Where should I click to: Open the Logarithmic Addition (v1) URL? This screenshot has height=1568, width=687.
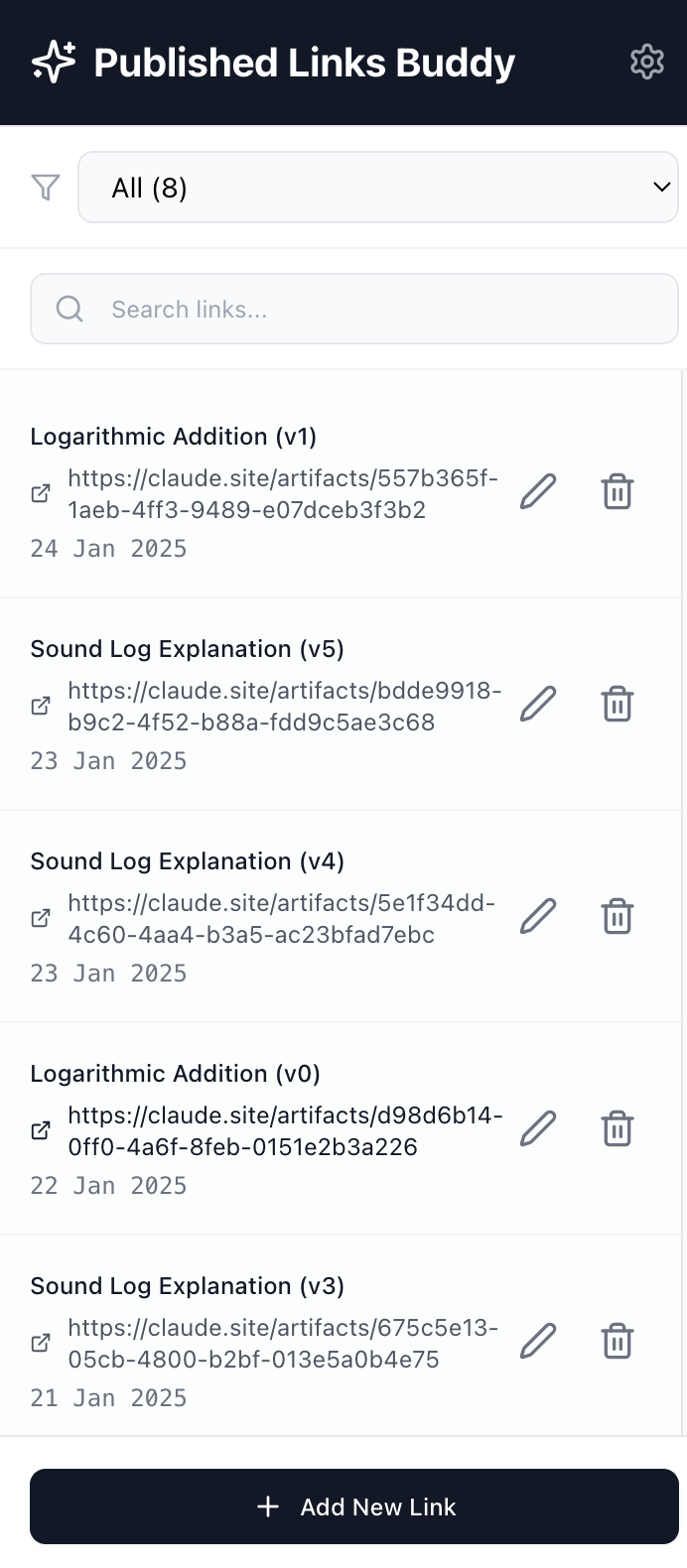click(283, 494)
